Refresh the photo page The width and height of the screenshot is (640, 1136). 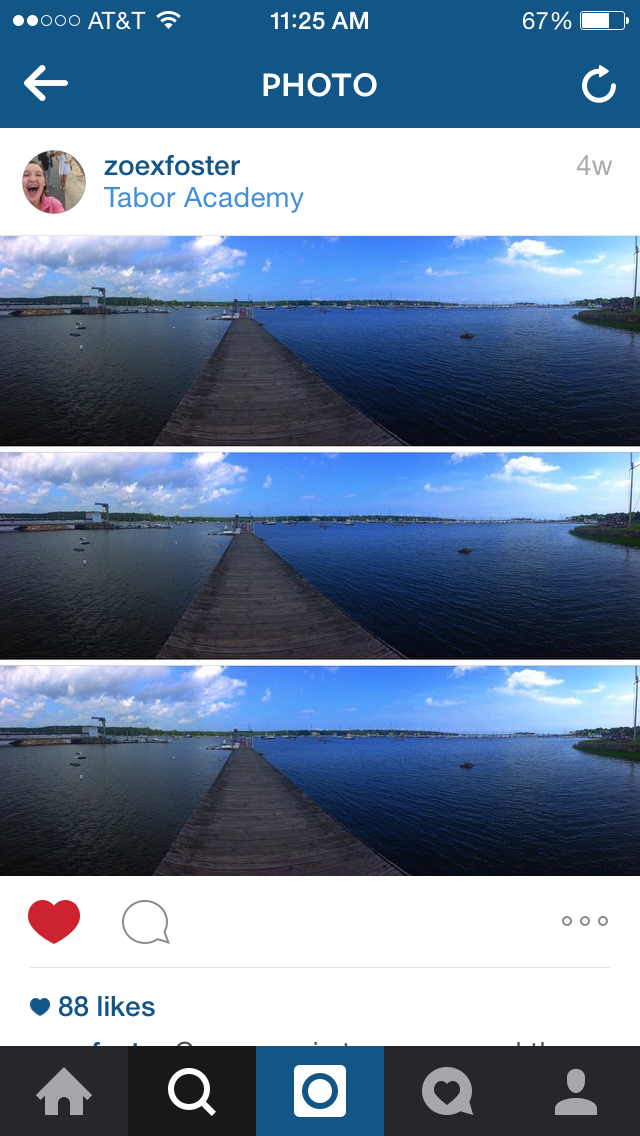(598, 86)
